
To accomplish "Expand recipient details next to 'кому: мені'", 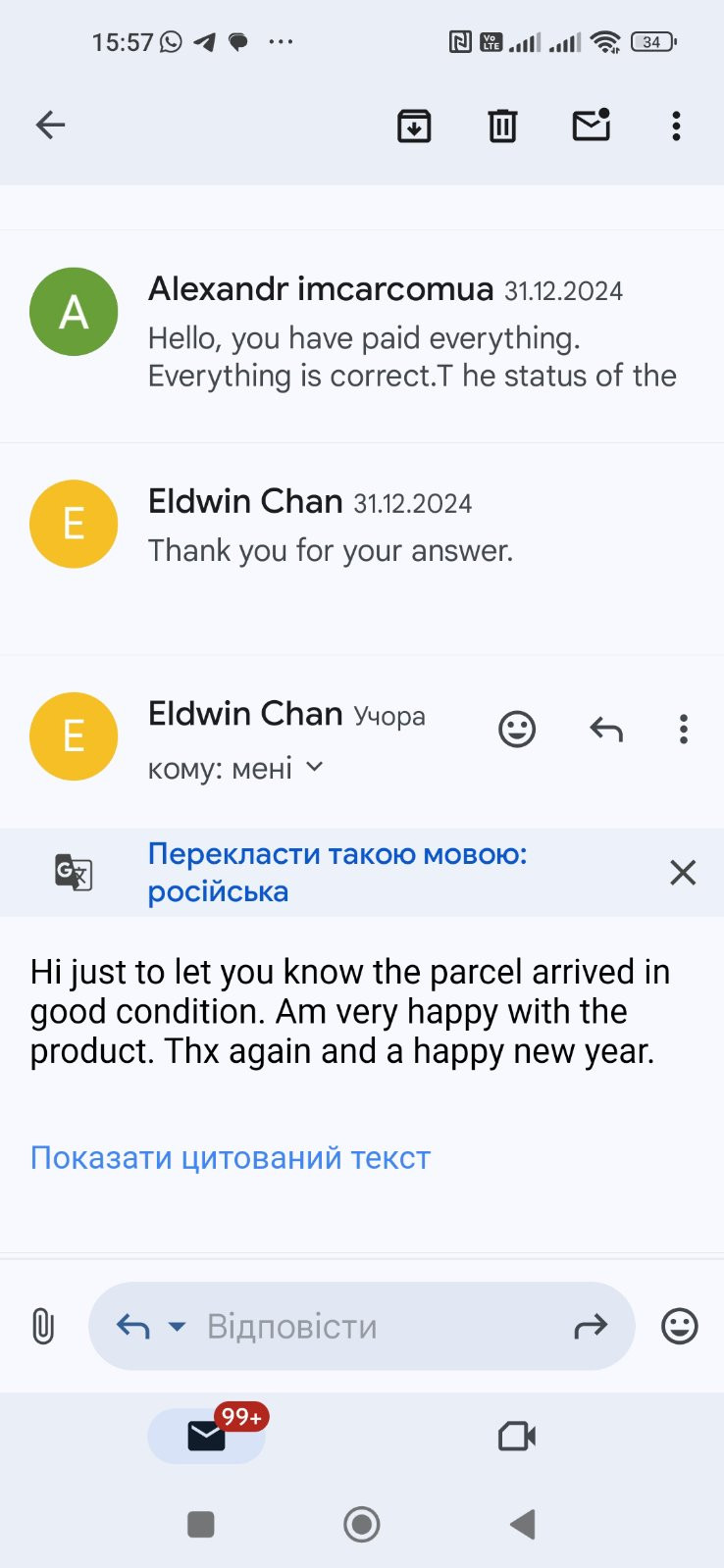I will [x=314, y=768].
